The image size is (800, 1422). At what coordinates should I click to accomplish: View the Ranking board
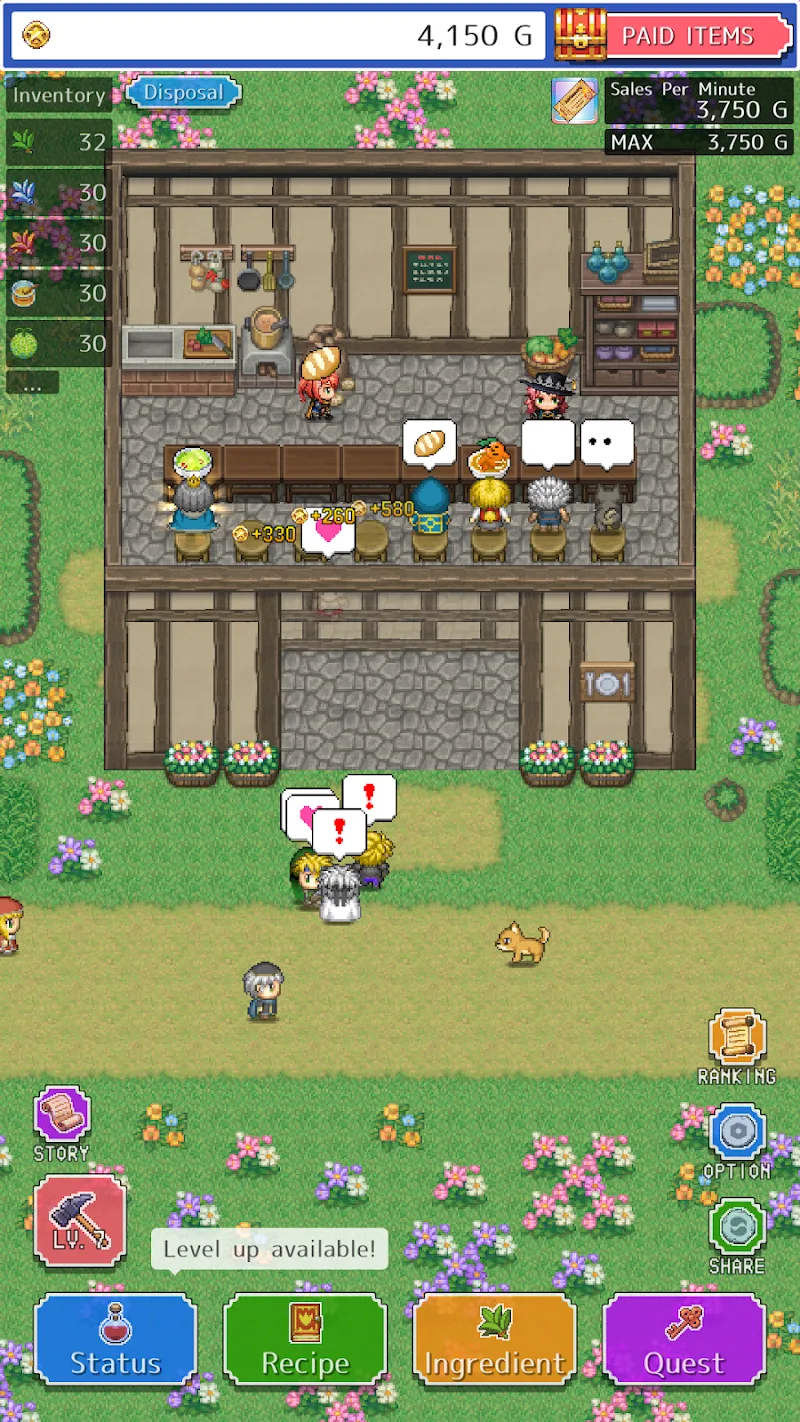[x=737, y=1040]
